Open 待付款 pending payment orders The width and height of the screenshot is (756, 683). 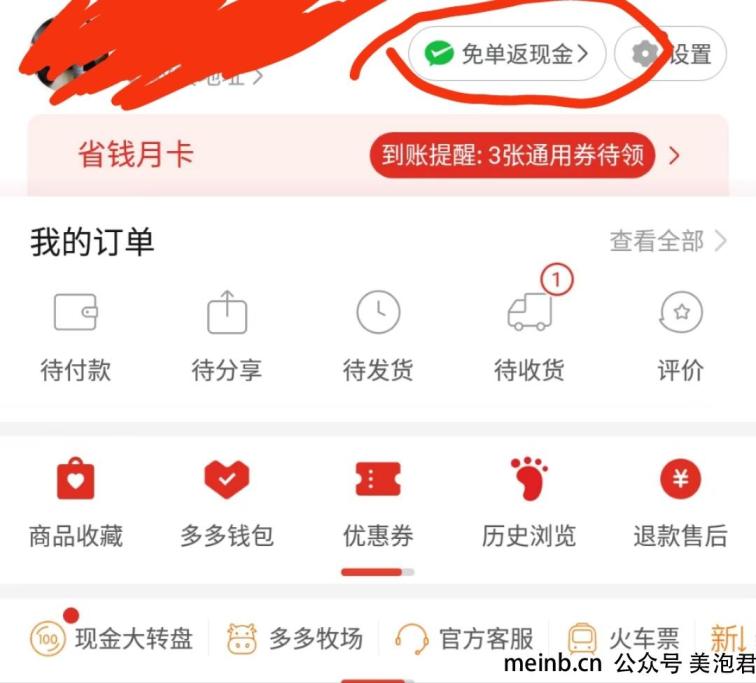coord(76,337)
